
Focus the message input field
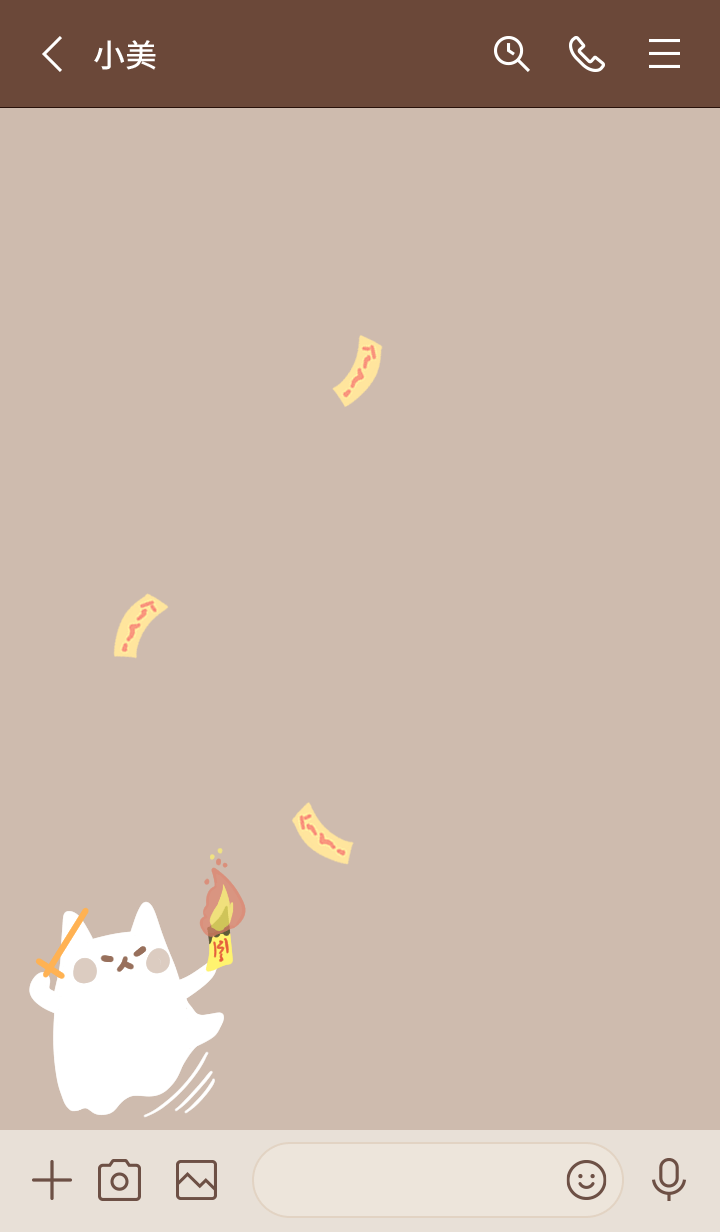(405, 1180)
